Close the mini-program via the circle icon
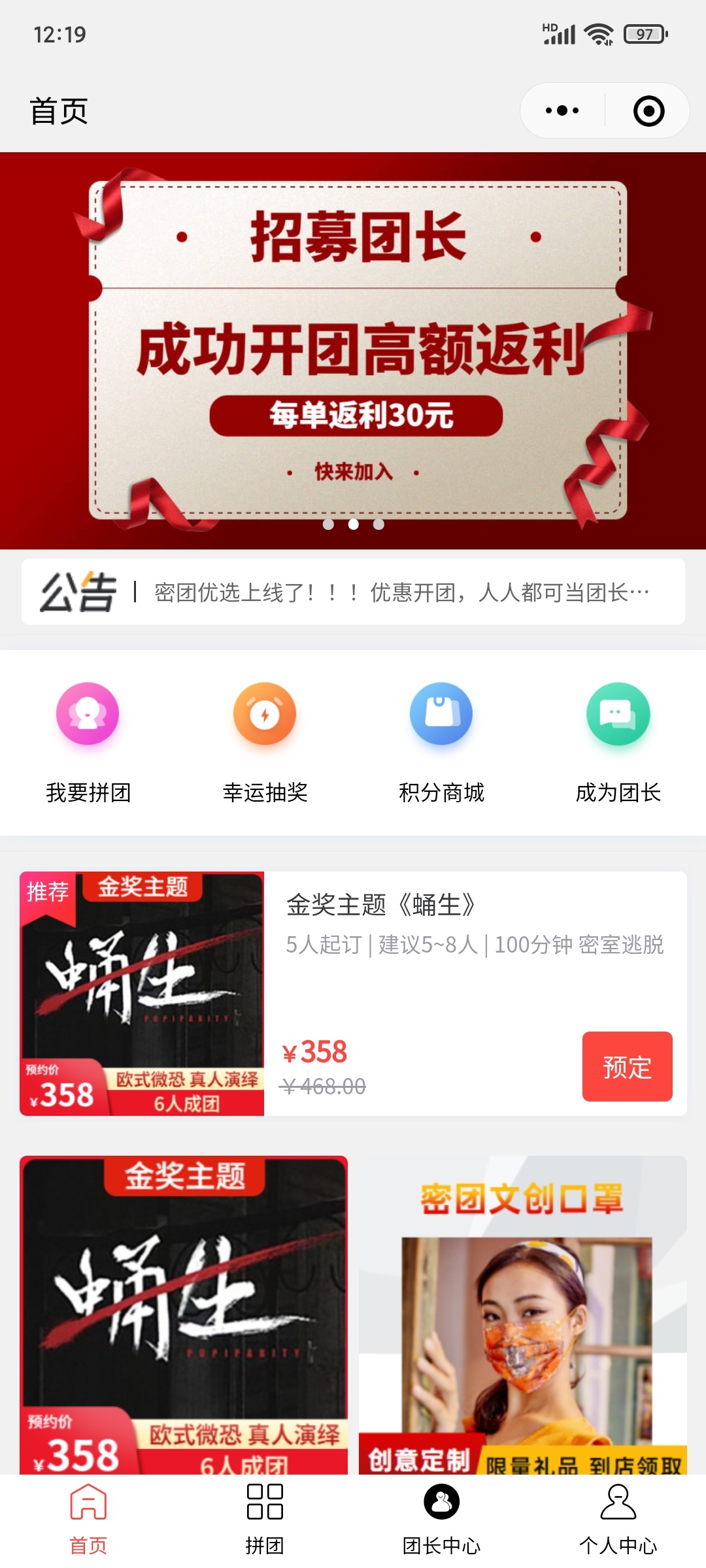 [648, 110]
